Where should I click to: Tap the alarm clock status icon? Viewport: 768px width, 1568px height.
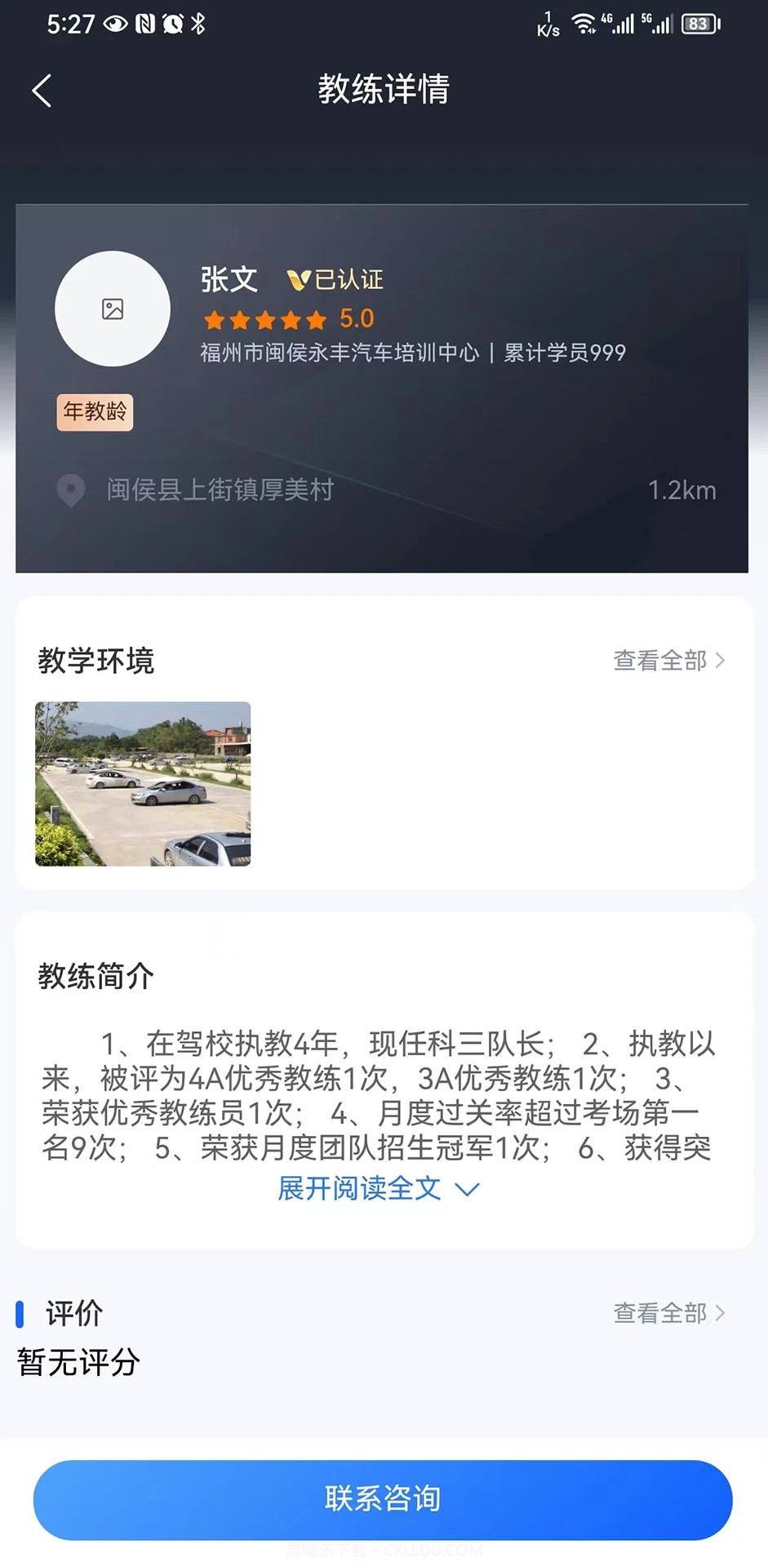171,24
